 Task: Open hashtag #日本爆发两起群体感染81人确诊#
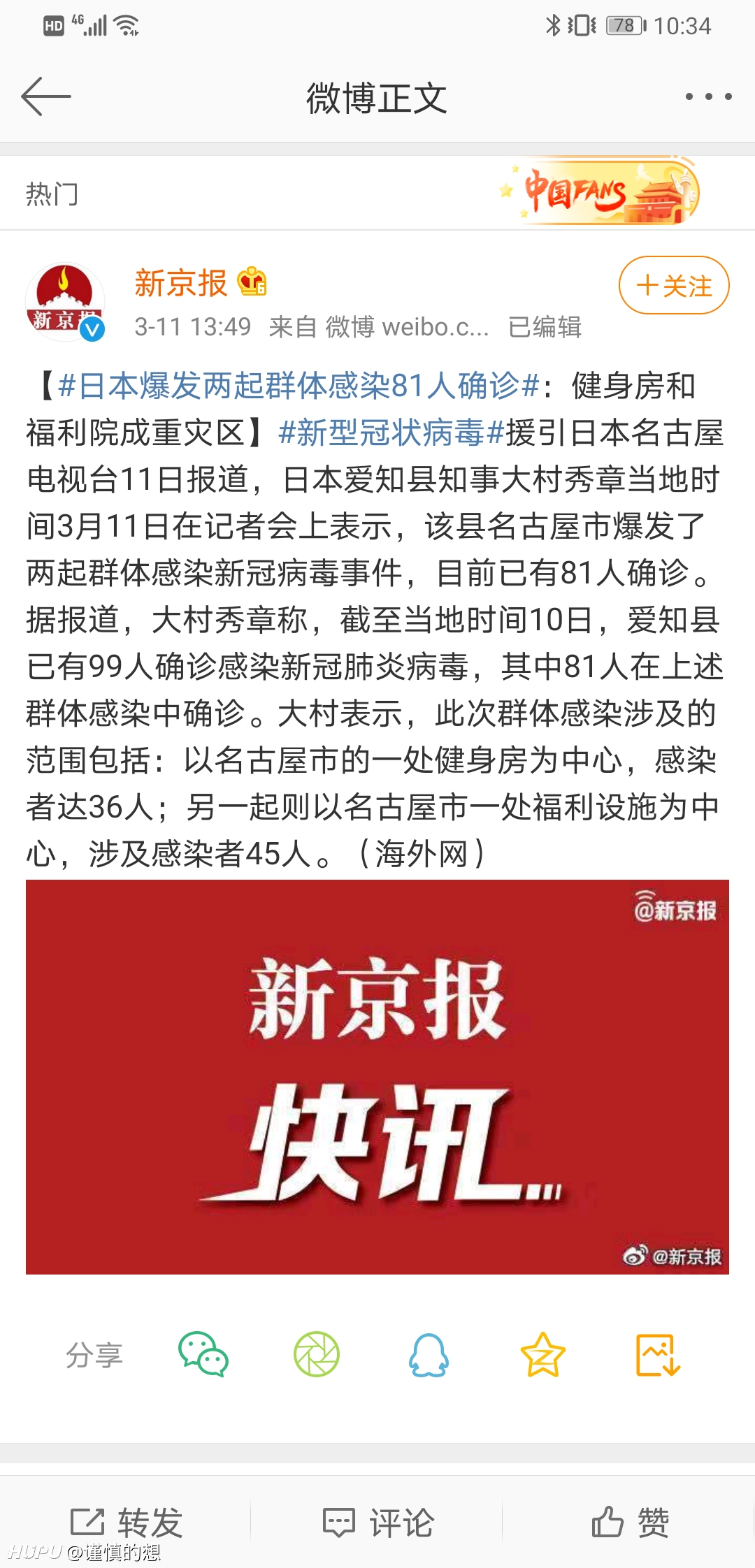[x=299, y=386]
